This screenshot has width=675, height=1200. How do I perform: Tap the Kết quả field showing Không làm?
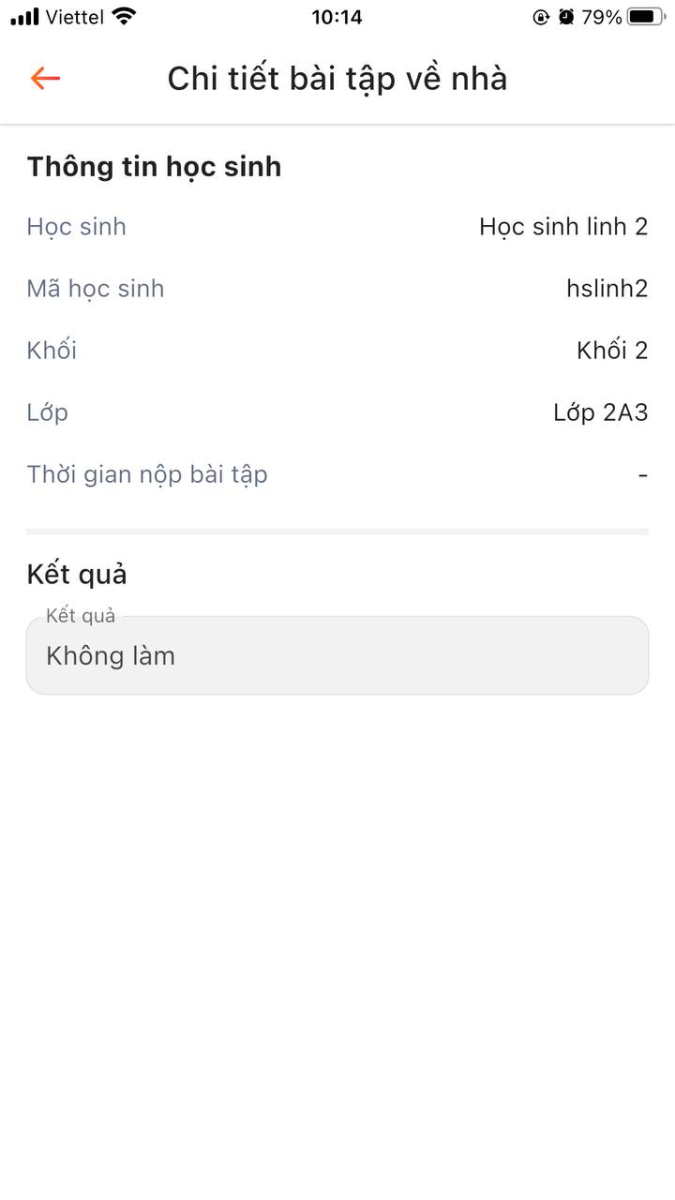coord(337,656)
